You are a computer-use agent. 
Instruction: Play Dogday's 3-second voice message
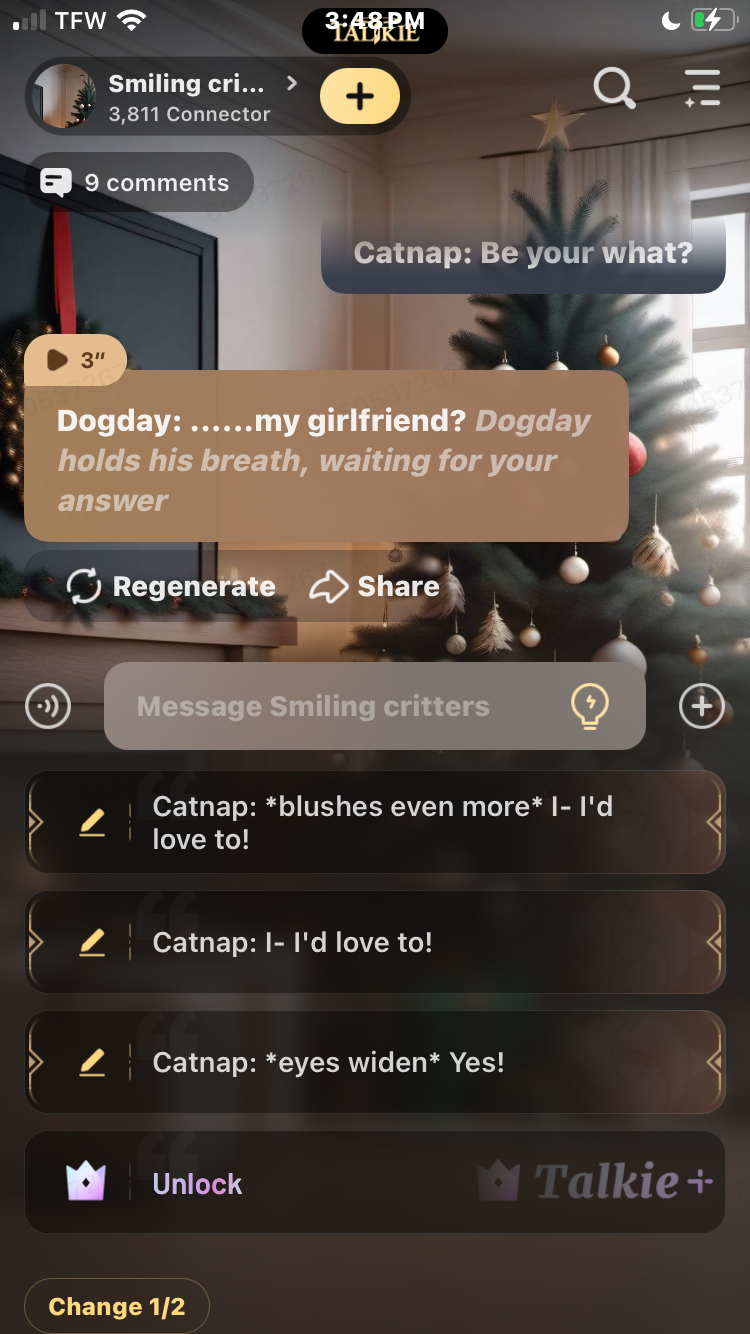[x=75, y=360]
